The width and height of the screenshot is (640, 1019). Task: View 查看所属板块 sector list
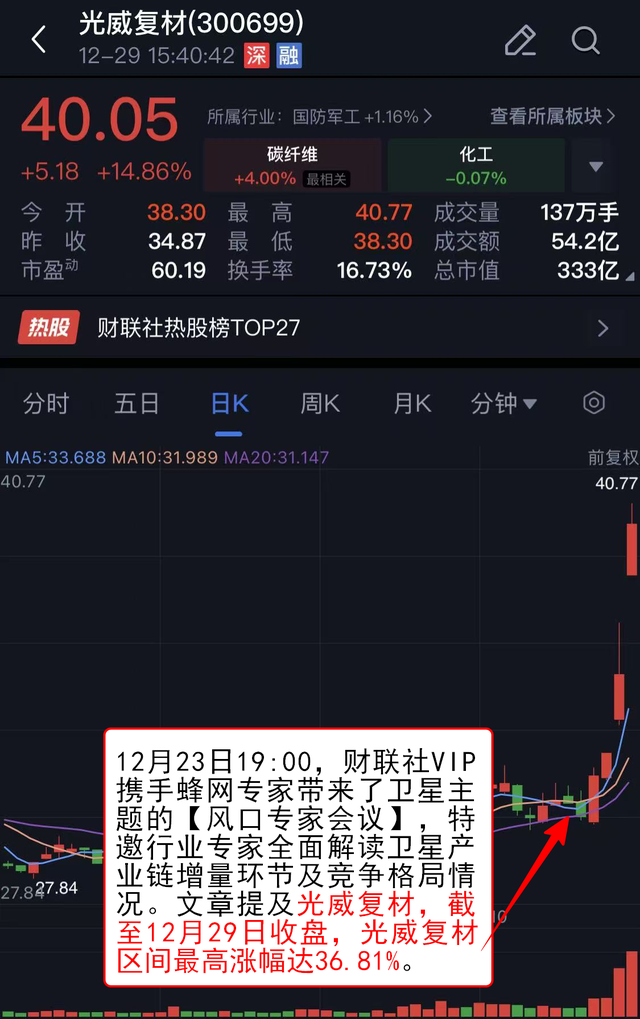coord(552,117)
